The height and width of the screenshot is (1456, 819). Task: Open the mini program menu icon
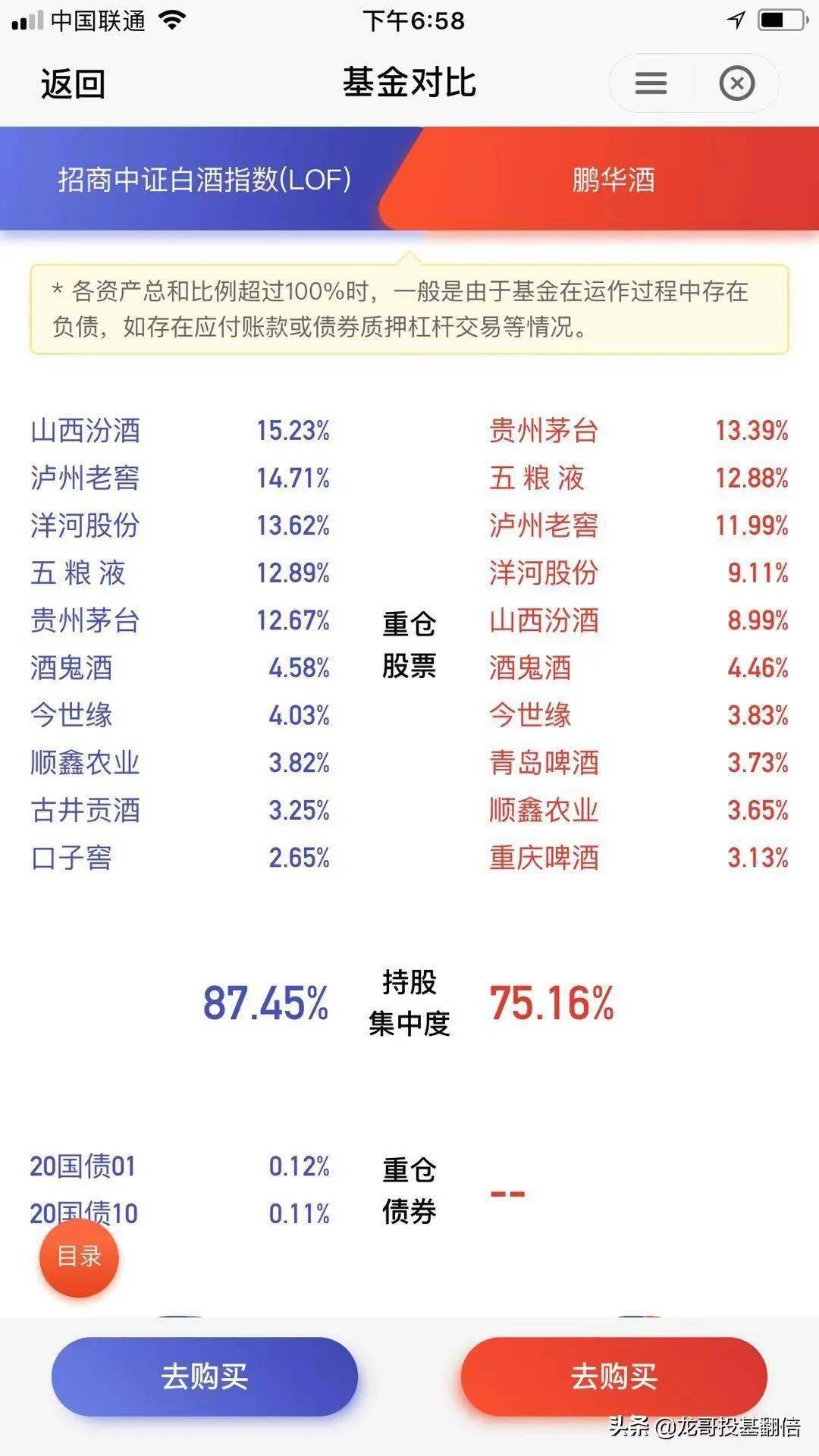pos(651,83)
